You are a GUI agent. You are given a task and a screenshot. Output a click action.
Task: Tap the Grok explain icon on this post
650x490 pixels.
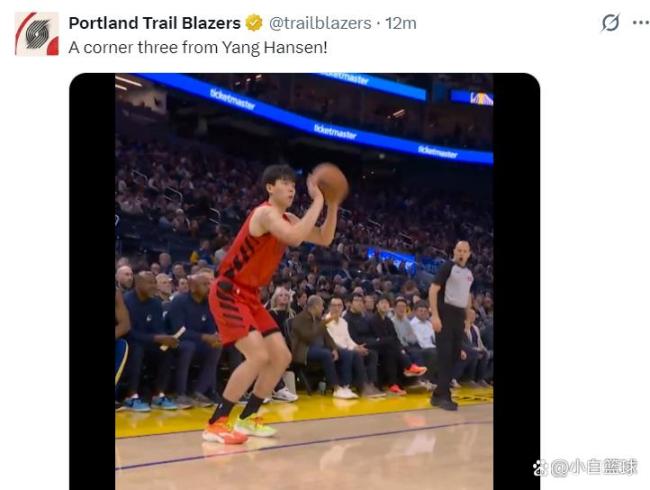pyautogui.click(x=610, y=23)
